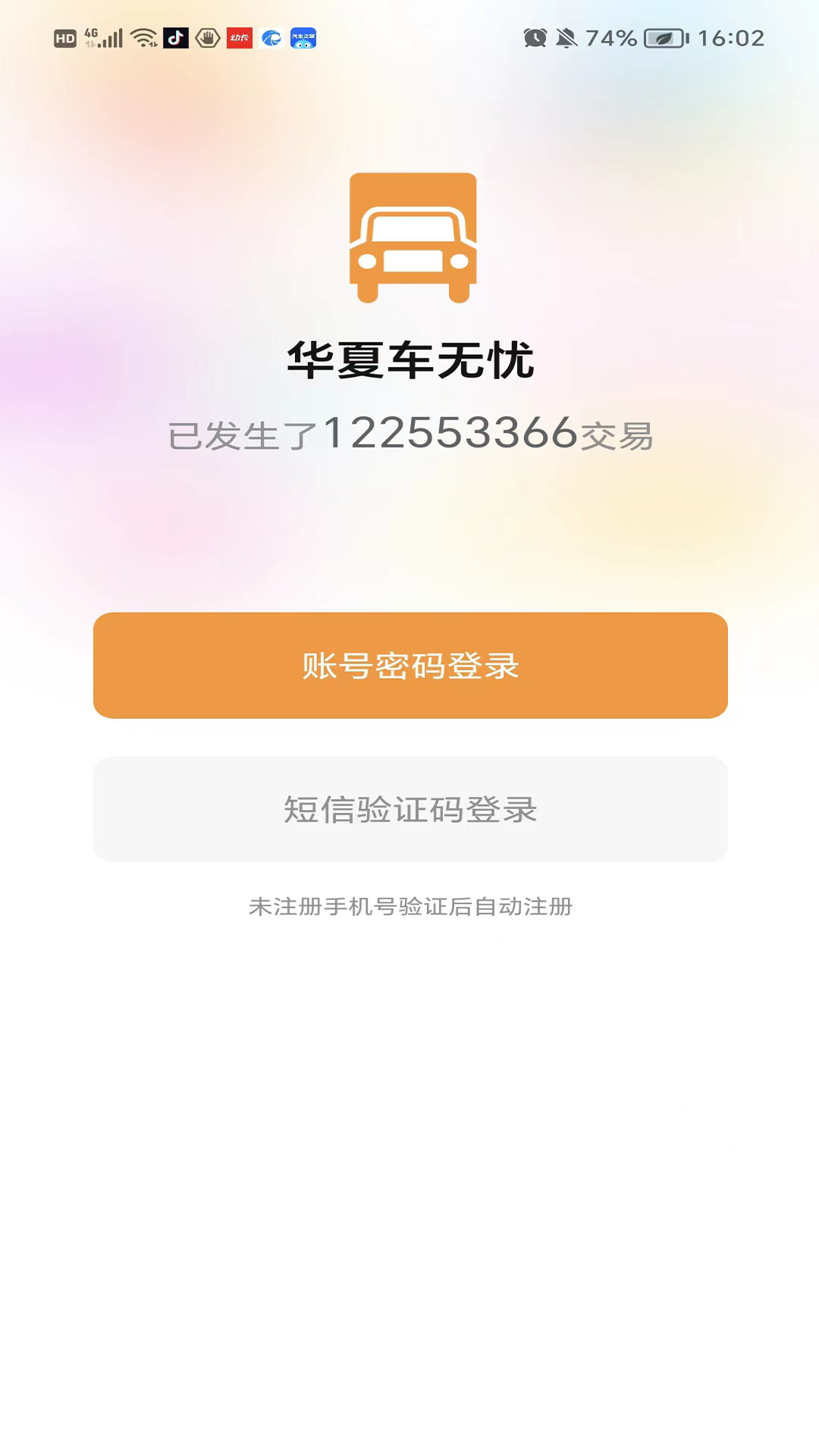The height and width of the screenshot is (1456, 819).
Task: Tap the clock showing 16:02
Action: click(x=730, y=37)
